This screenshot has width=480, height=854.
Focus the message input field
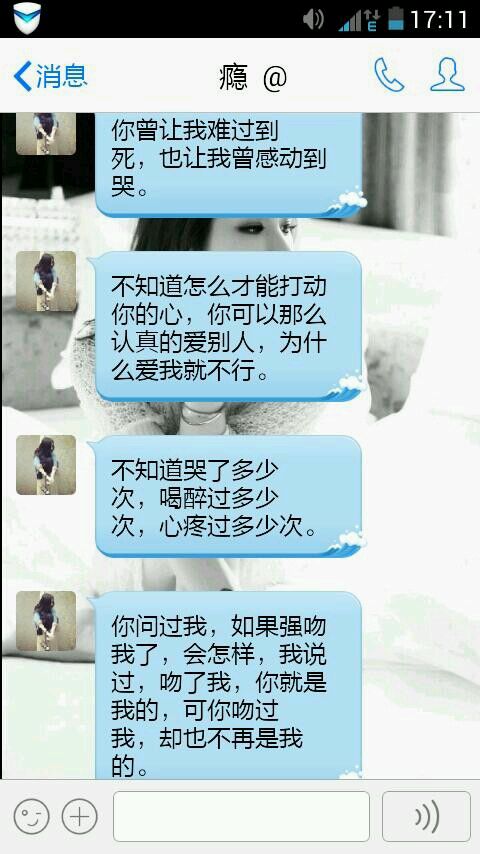[241, 816]
